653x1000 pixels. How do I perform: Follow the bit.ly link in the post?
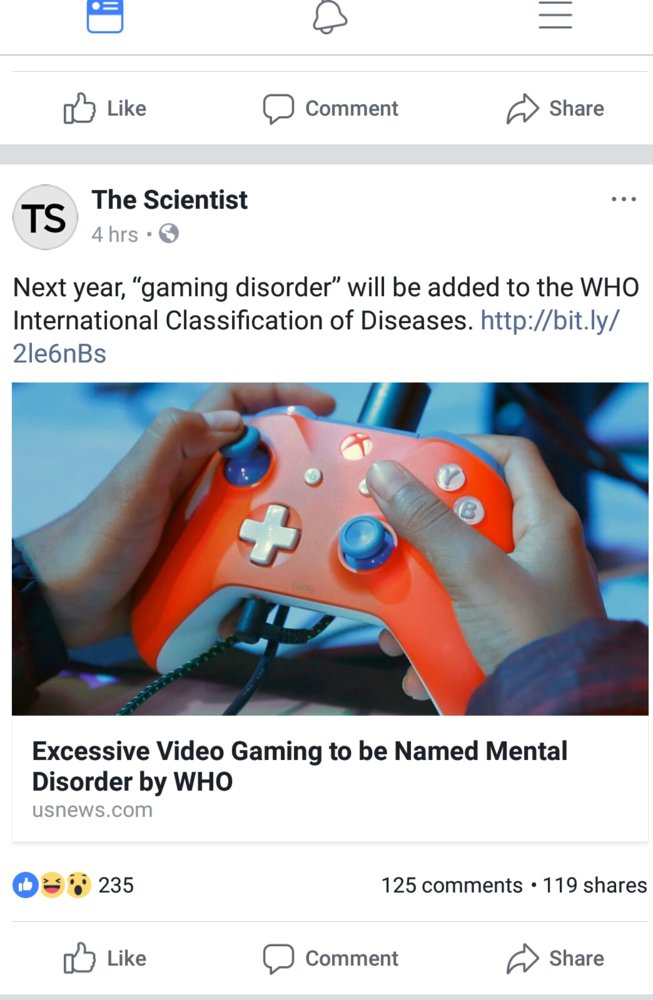[x=550, y=321]
